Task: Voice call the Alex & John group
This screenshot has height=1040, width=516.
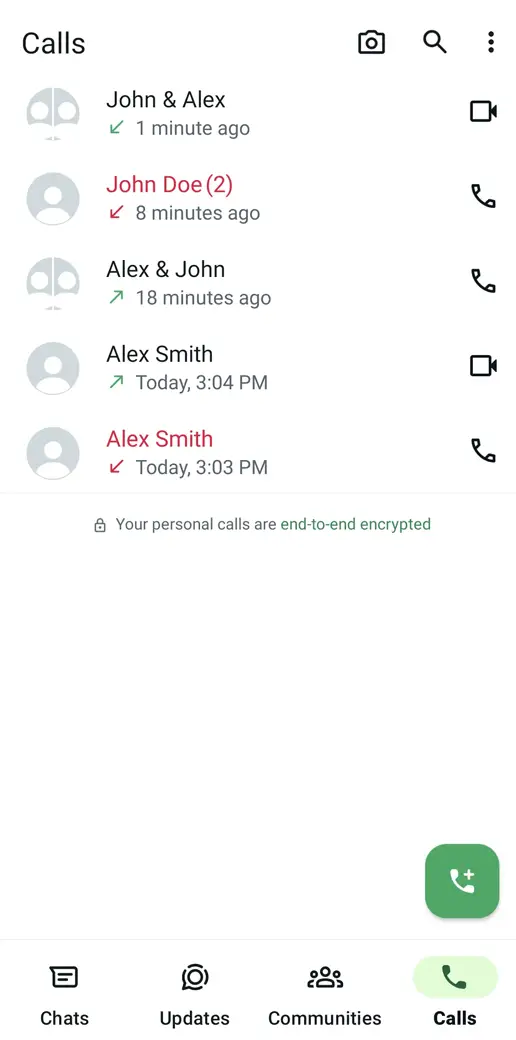Action: coord(484,281)
